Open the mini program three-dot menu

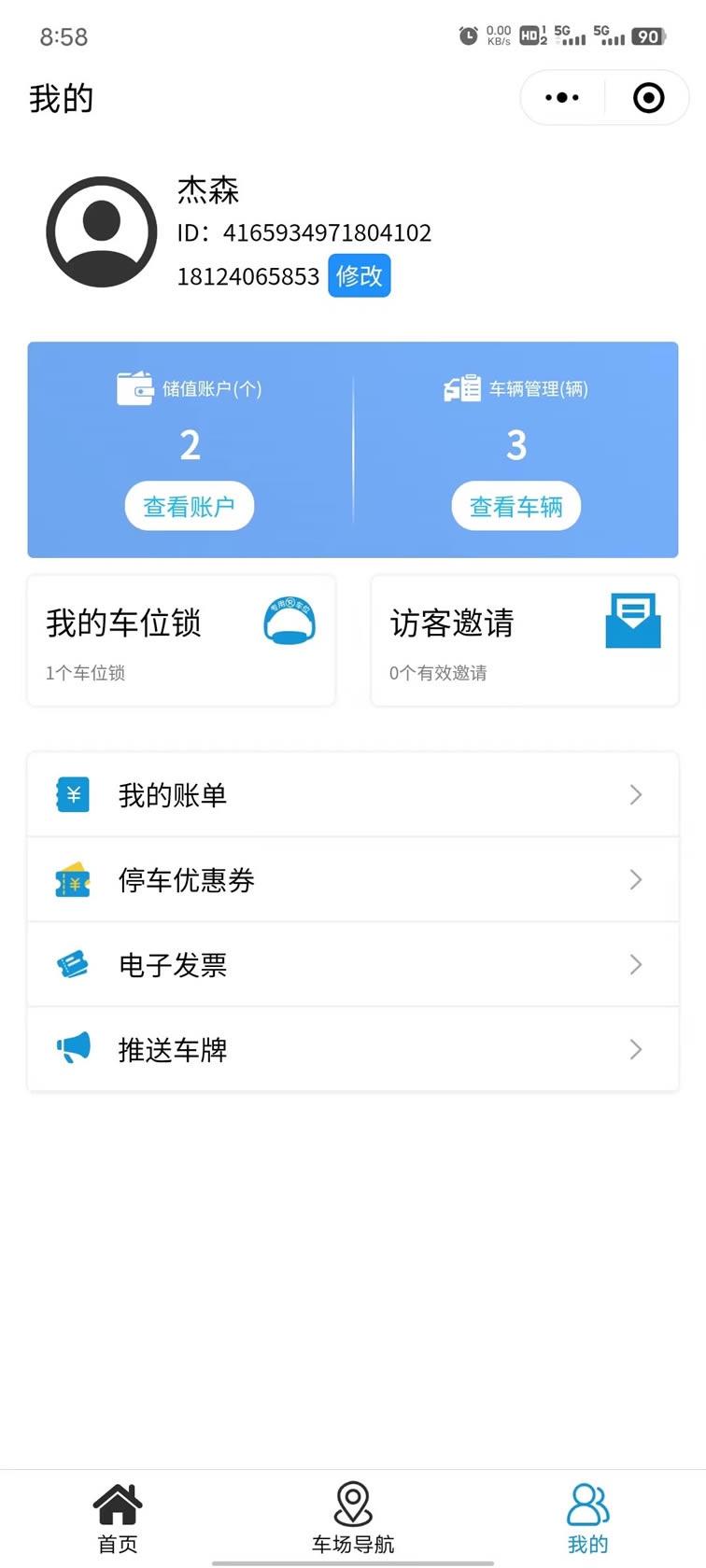(x=562, y=97)
